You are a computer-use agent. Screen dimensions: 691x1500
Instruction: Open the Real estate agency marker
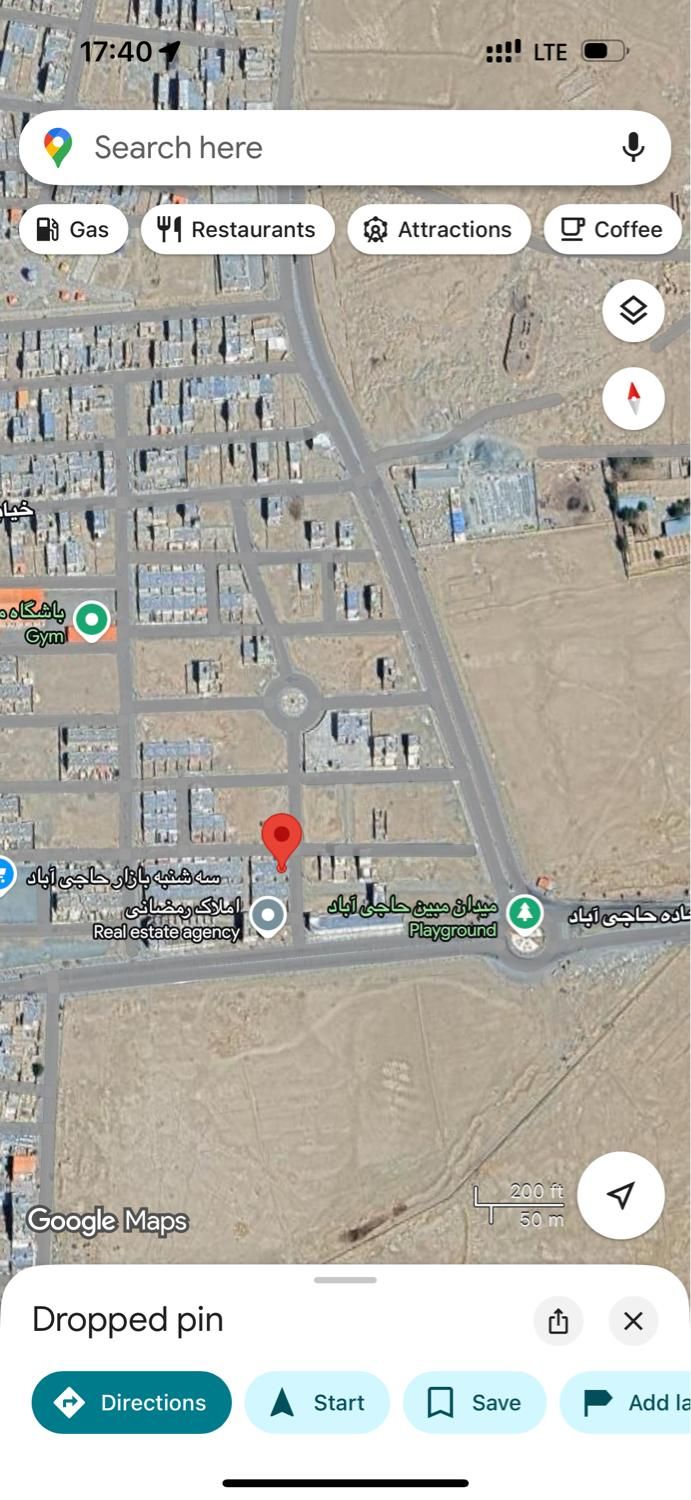coord(267,914)
